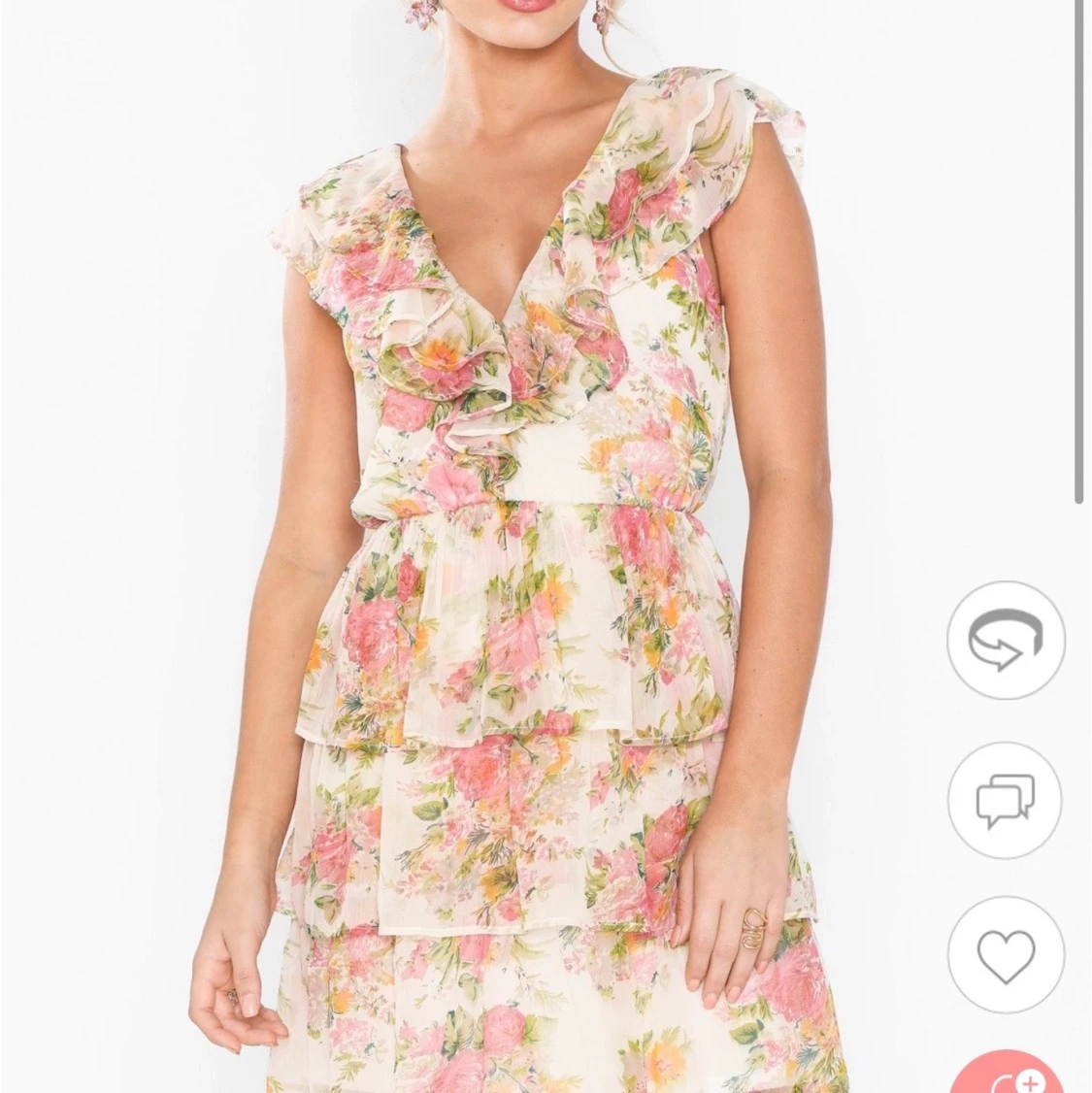Open the chat bubbles icon
1092x1093 pixels.
pos(1006,799)
